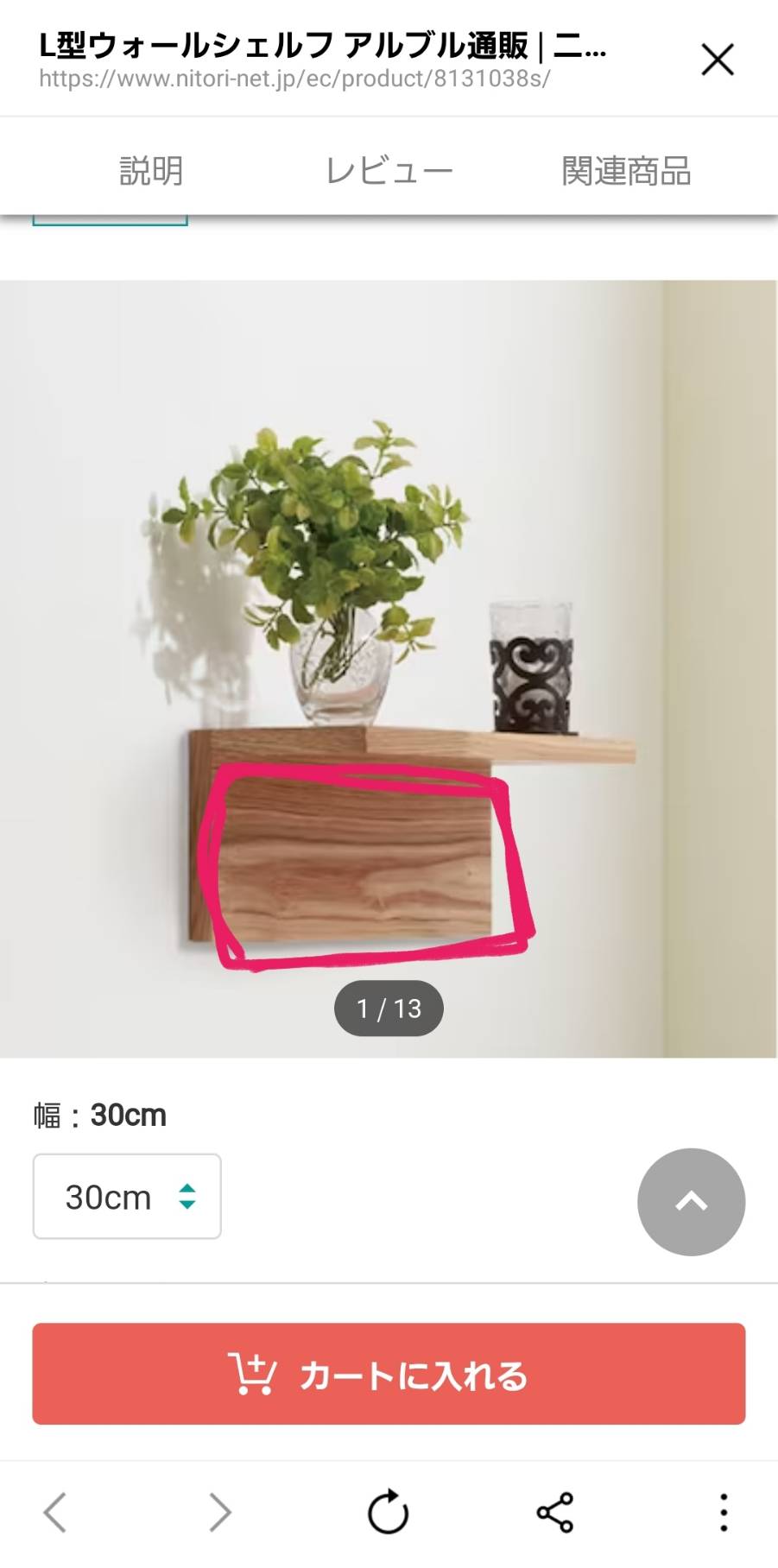Close the in-app browser window
The height and width of the screenshot is (1568, 778).
click(717, 60)
